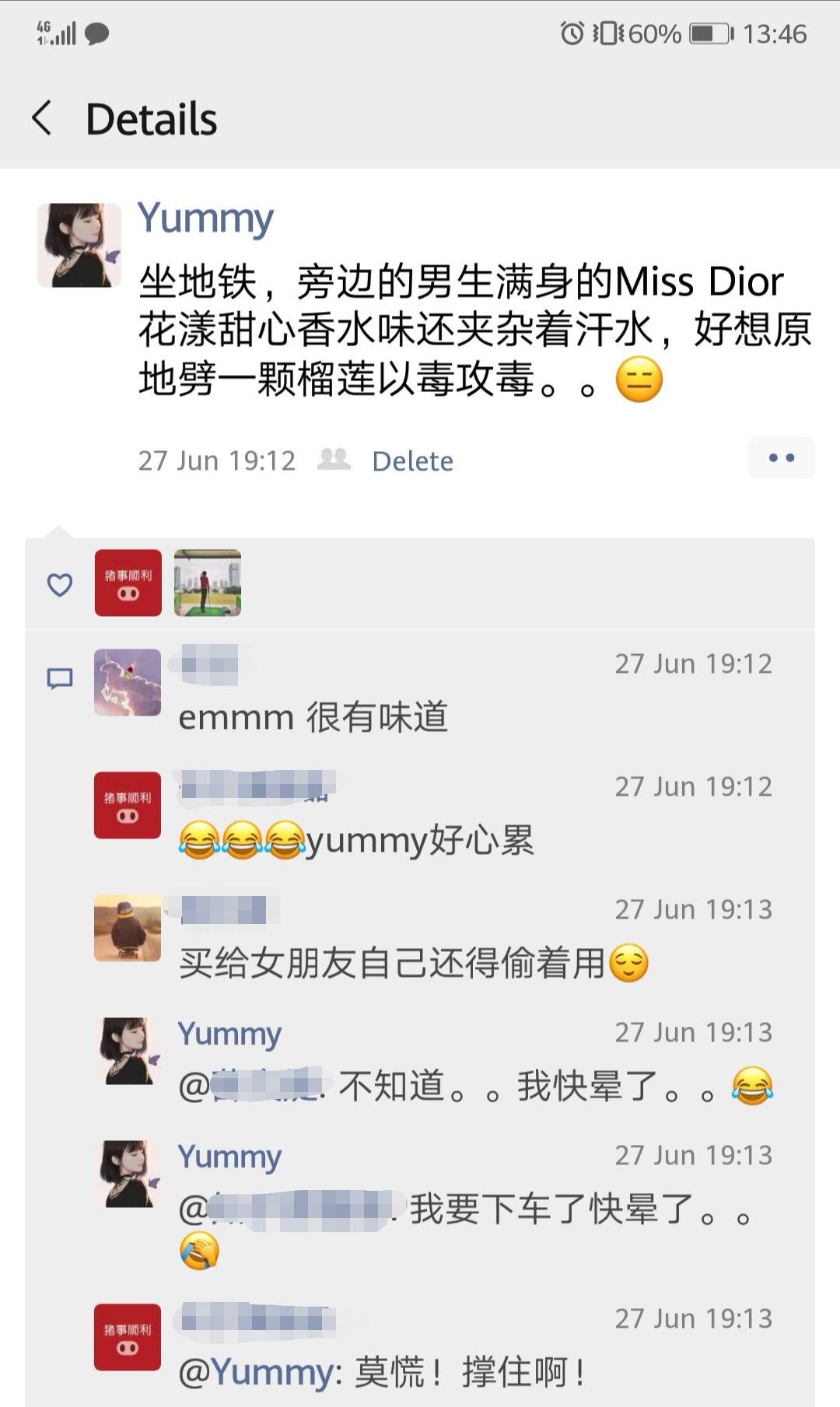Open the golf photo liker's profile
Viewport: 840px width, 1407px height.
(208, 583)
